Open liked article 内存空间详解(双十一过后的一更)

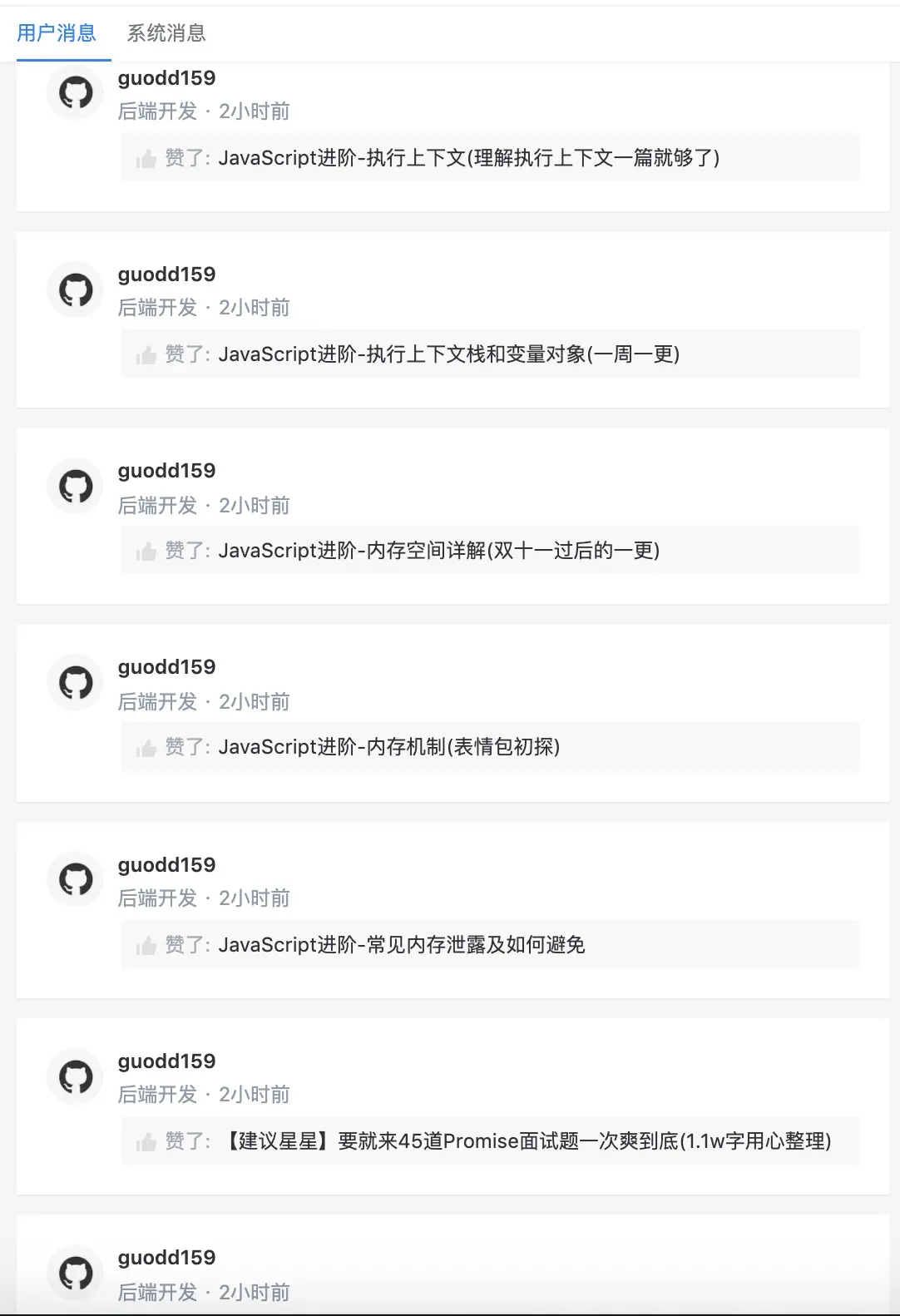(438, 551)
